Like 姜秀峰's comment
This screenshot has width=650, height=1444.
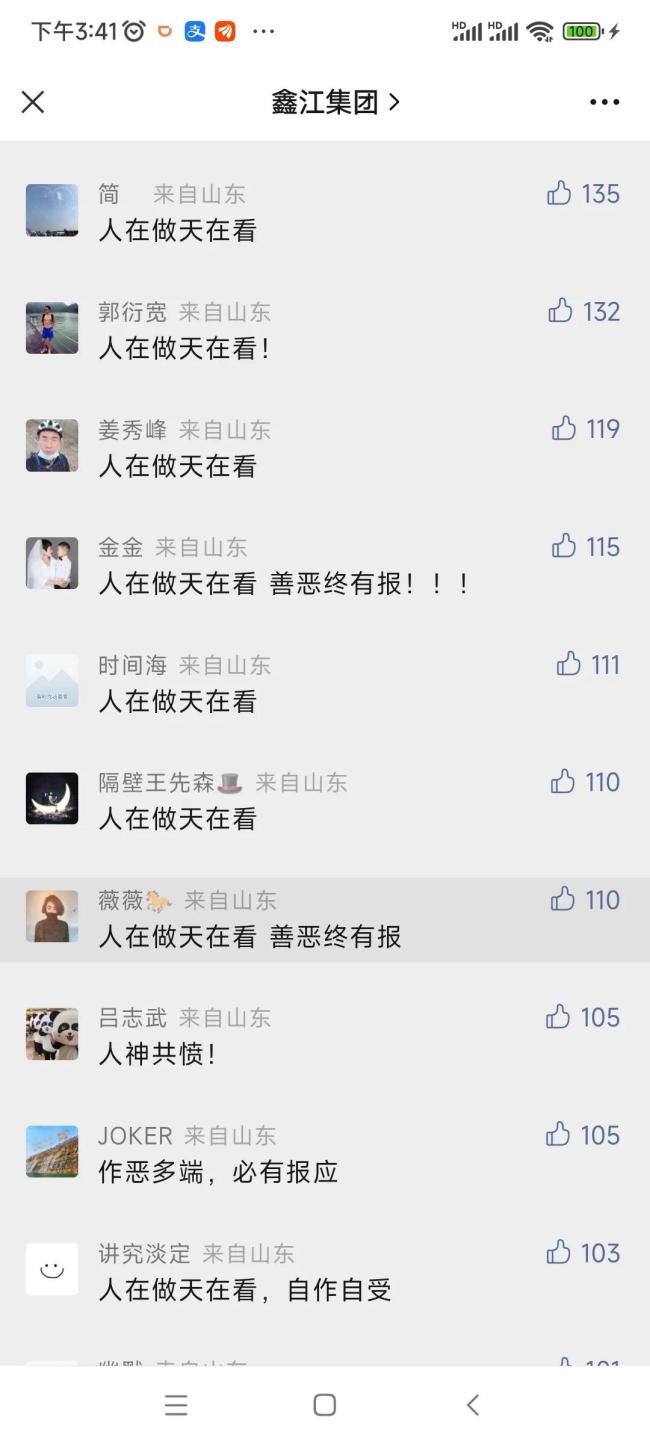click(564, 429)
